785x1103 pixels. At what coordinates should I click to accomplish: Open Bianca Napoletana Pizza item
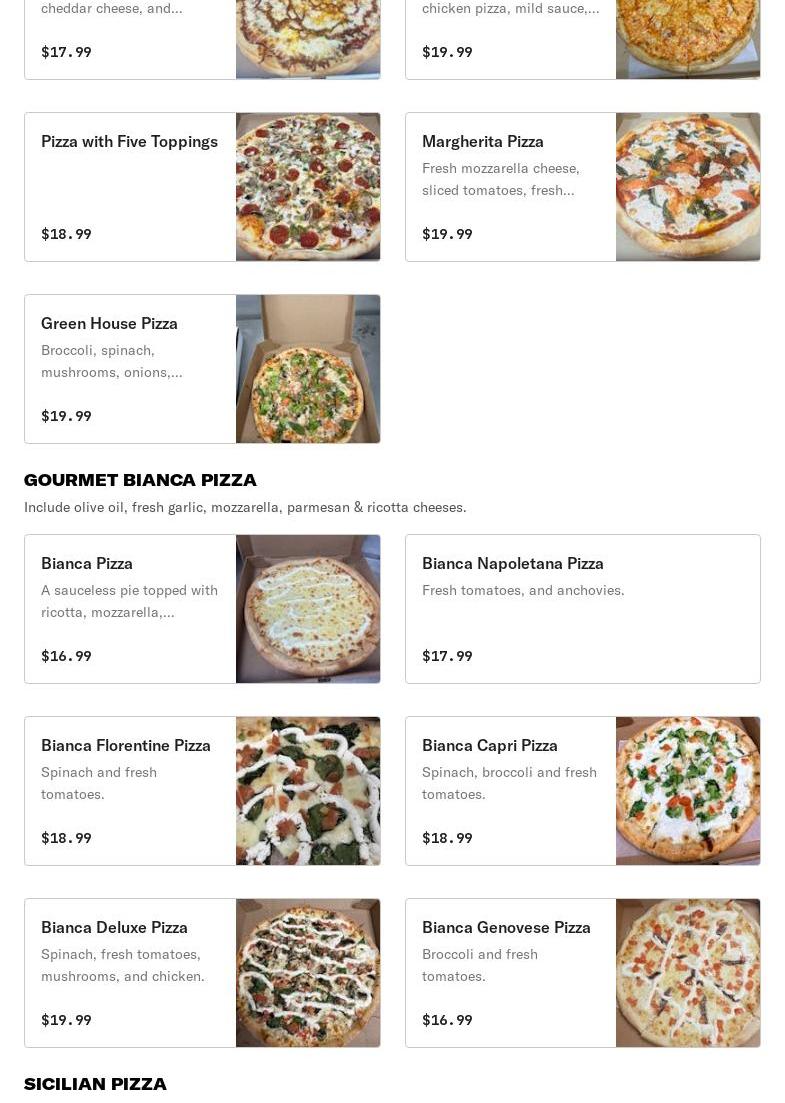[x=582, y=609]
